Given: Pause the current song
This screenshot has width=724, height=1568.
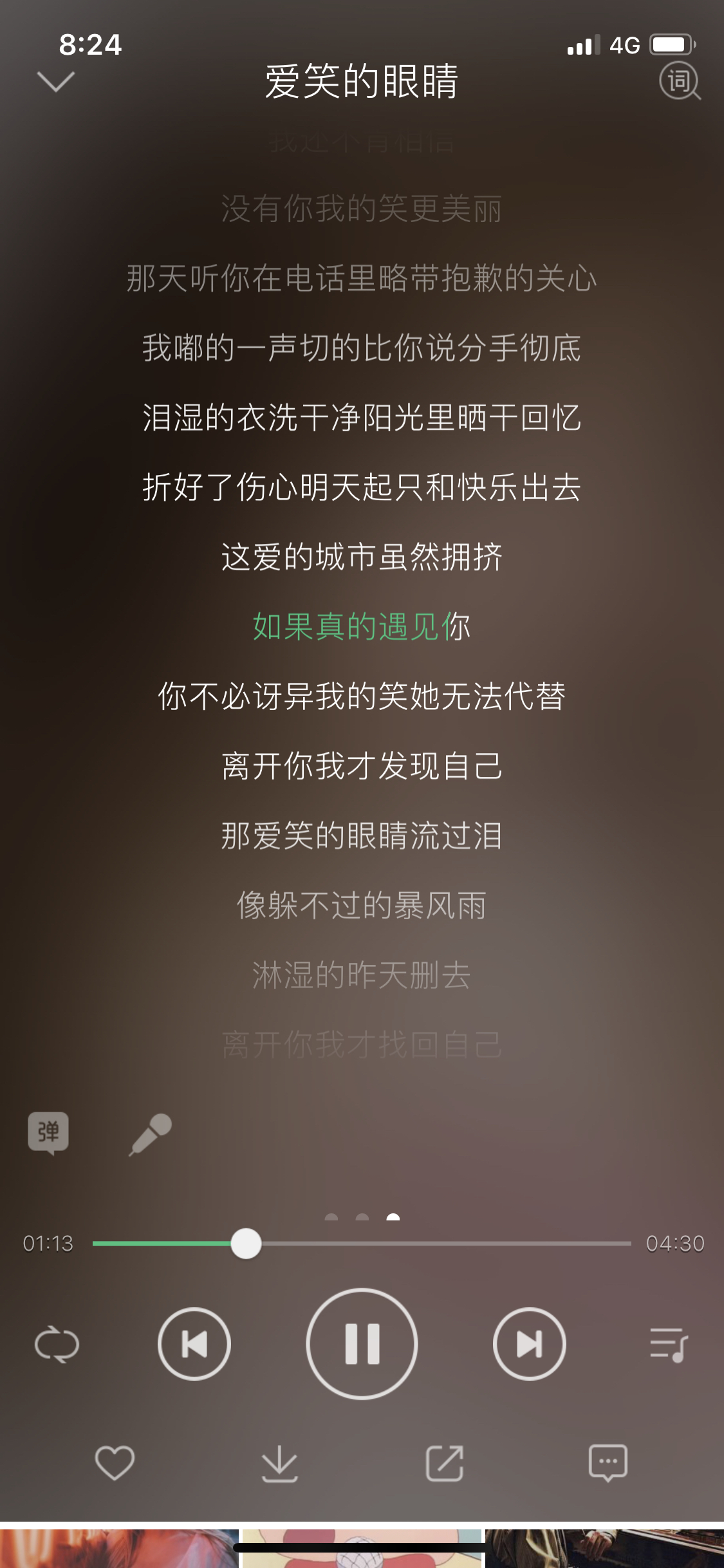Looking at the screenshot, I should [362, 1344].
